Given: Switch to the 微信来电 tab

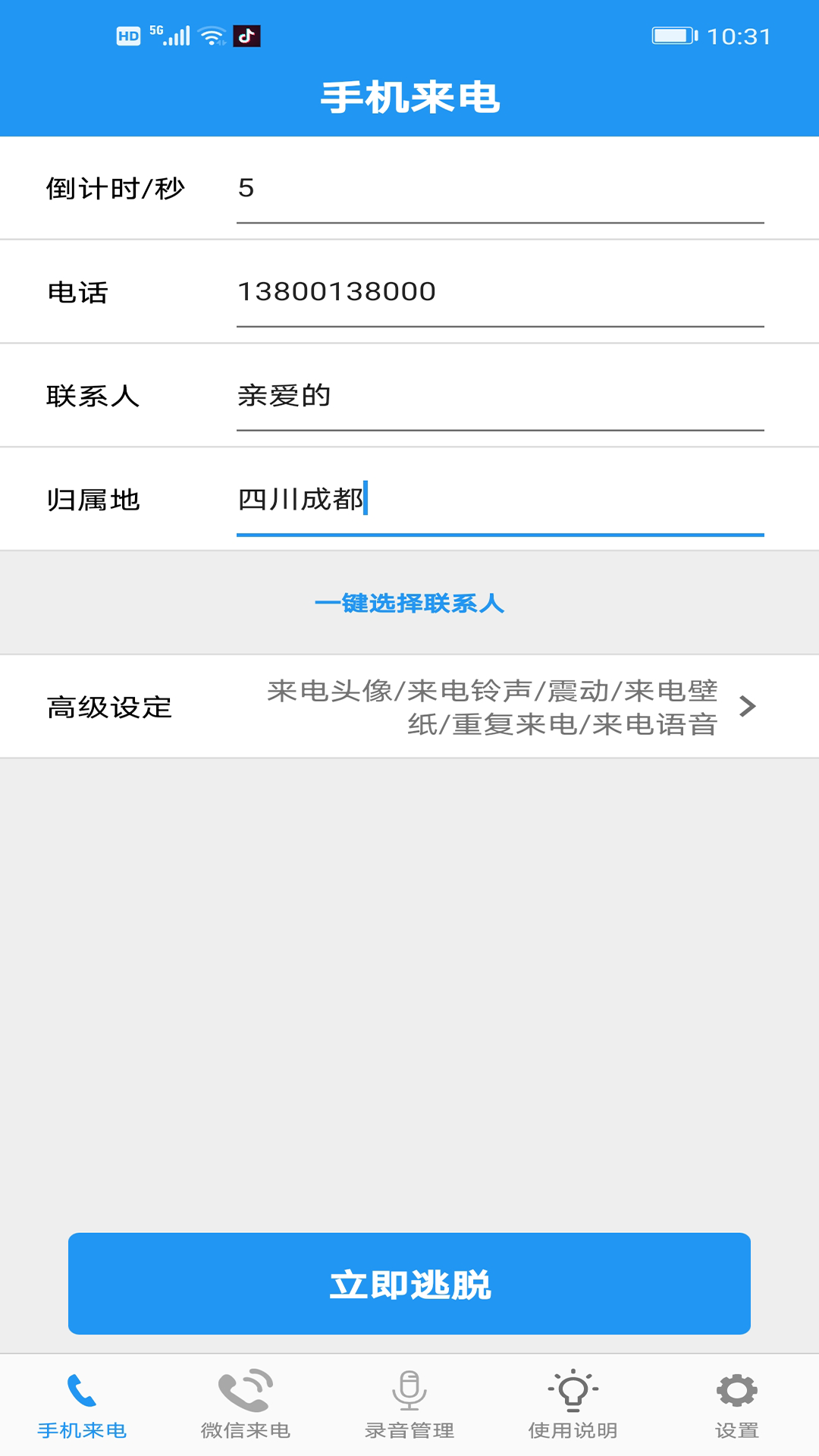Looking at the screenshot, I should (245, 1429).
